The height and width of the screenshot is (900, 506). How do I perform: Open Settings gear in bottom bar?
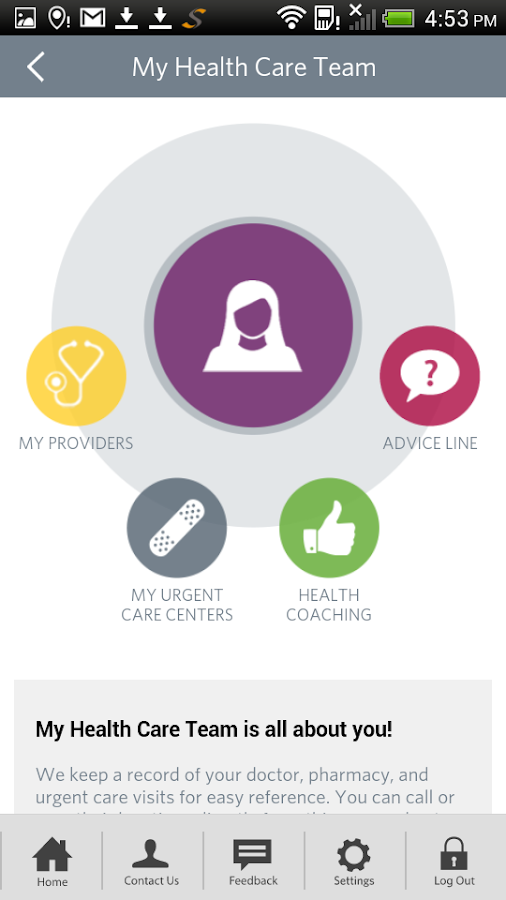click(x=354, y=862)
